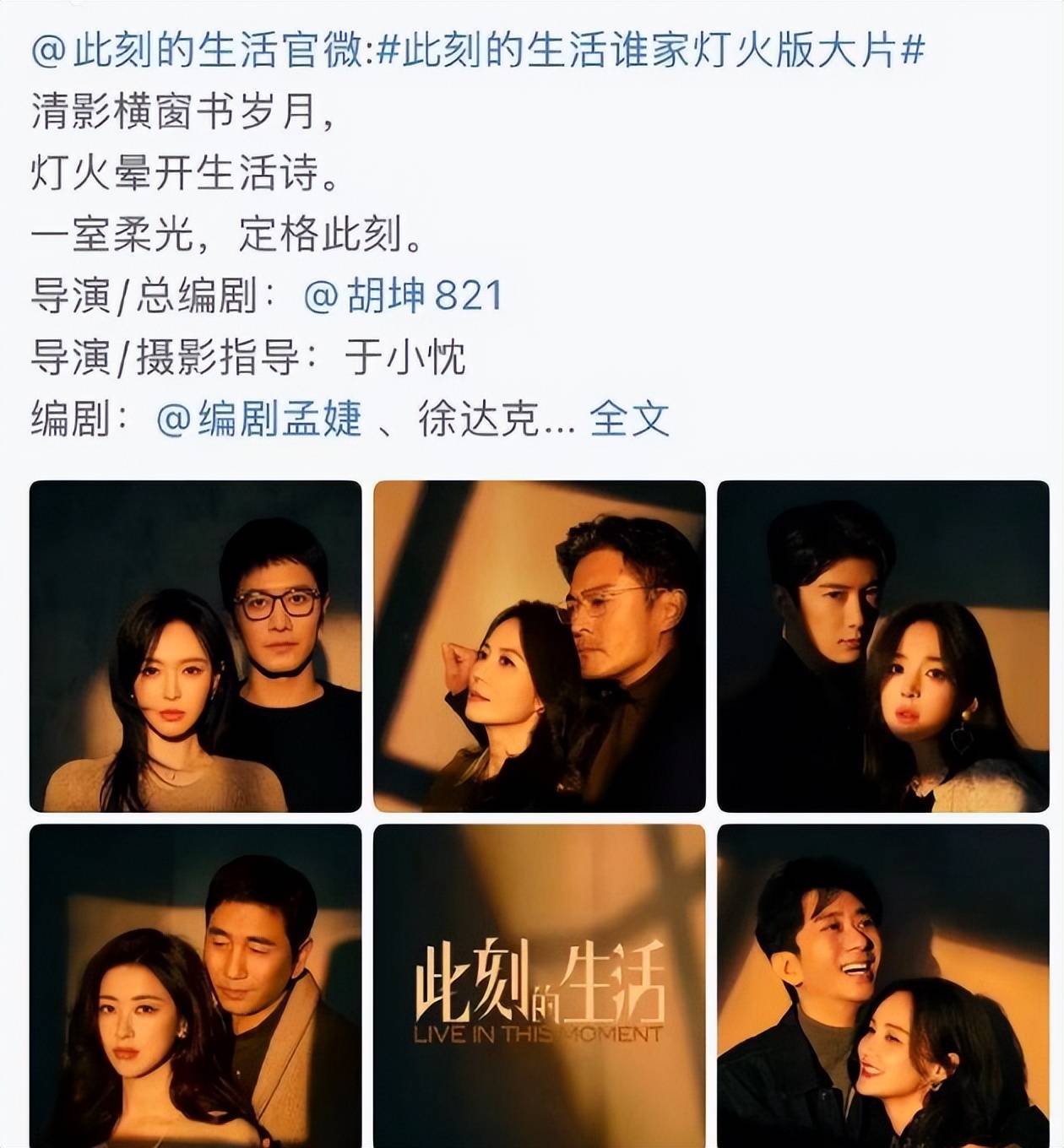Open photo of man with black-framed glasses
1064x1148 pixels.
(195, 647)
